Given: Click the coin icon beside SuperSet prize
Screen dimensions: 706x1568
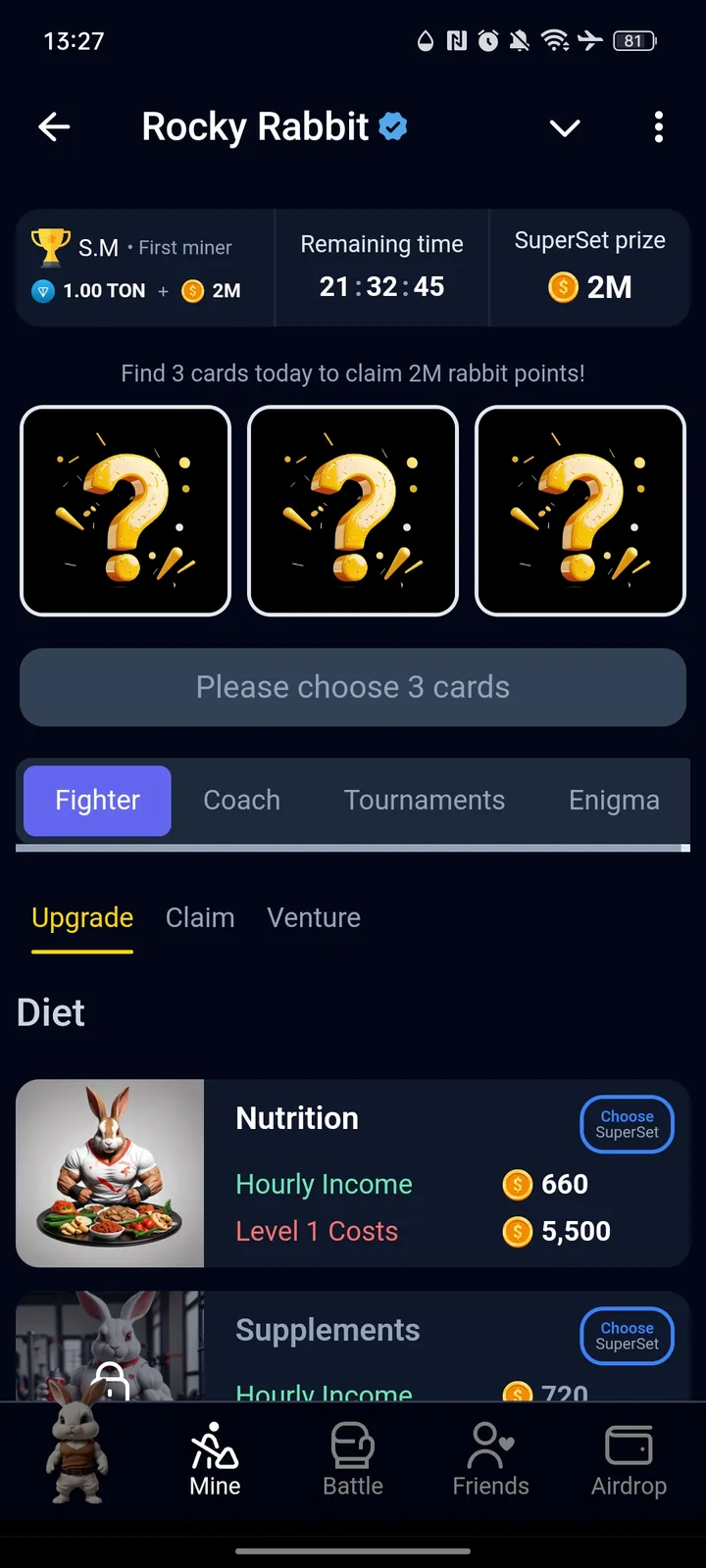Looking at the screenshot, I should 561,287.
